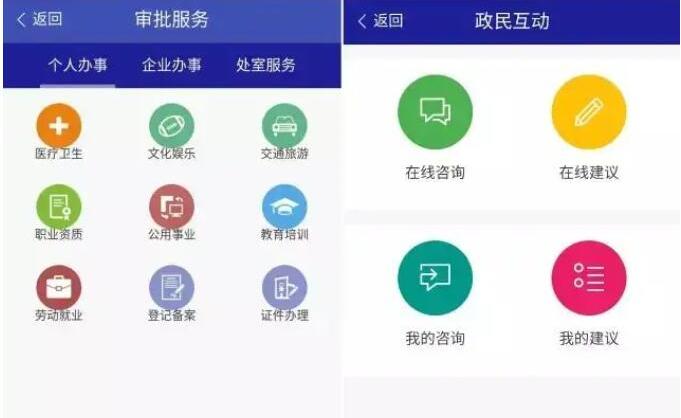Open the 医疗卫生 category

coord(58,126)
